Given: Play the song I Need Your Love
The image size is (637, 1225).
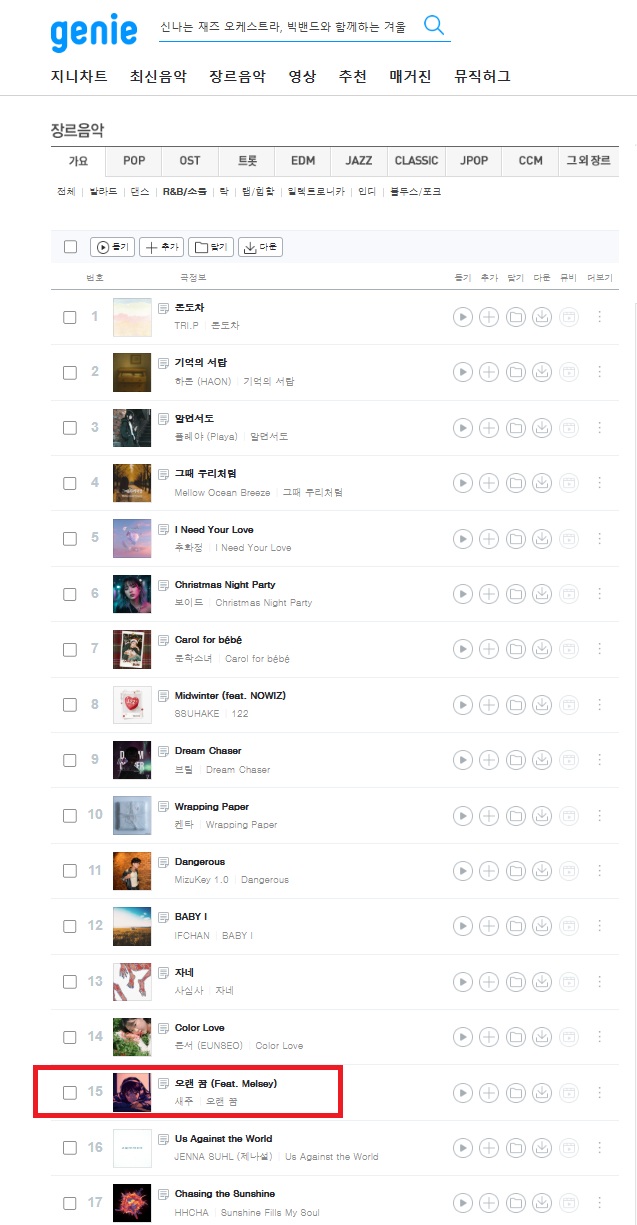Looking at the screenshot, I should tap(463, 538).
